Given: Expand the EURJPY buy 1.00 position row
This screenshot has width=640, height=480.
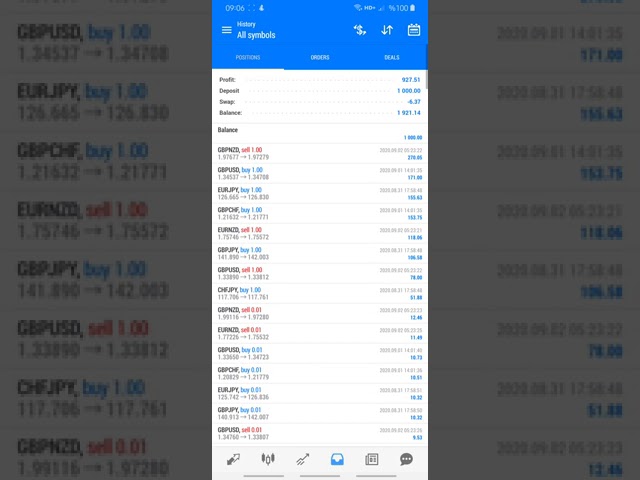Looking at the screenshot, I should [320, 193].
